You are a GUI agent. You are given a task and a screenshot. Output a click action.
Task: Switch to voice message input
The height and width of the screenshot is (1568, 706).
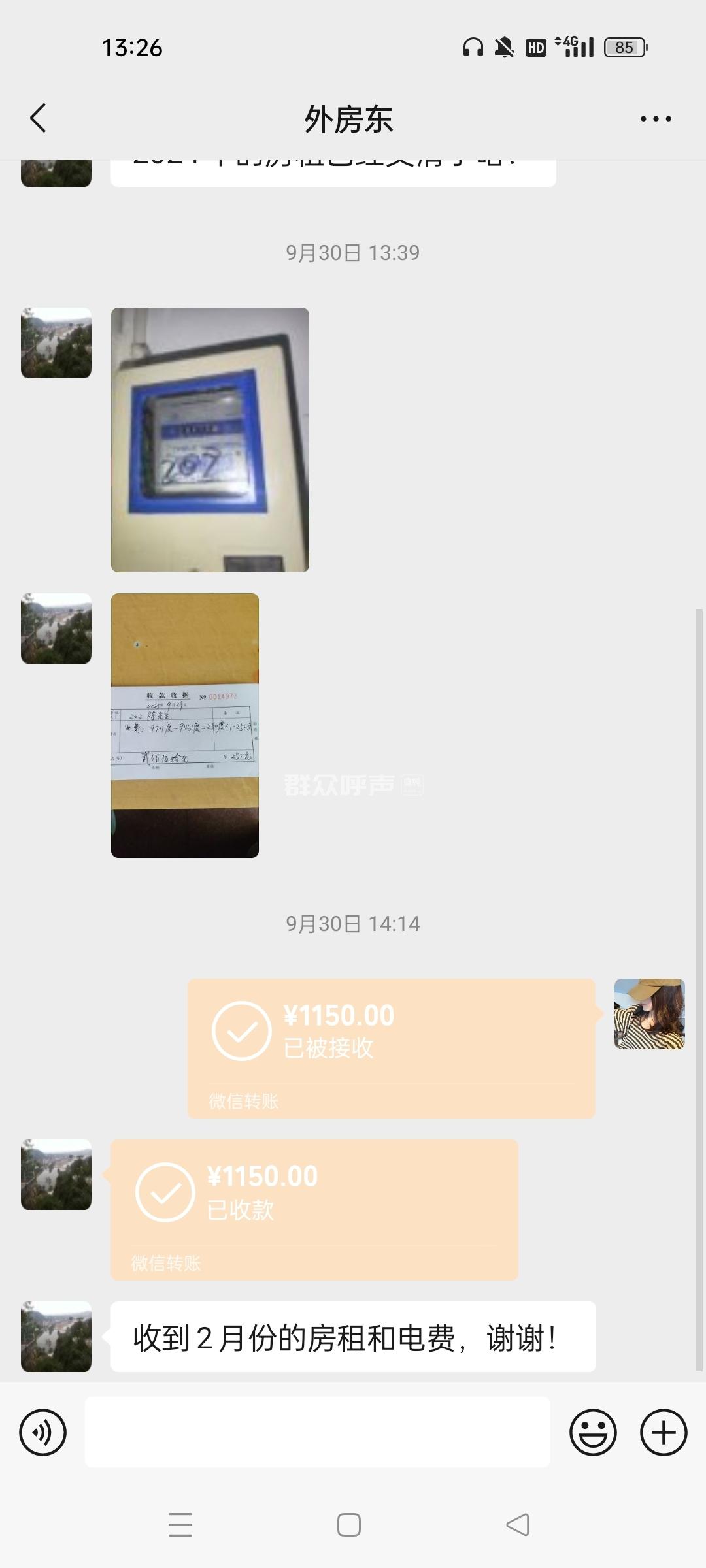(x=43, y=1432)
